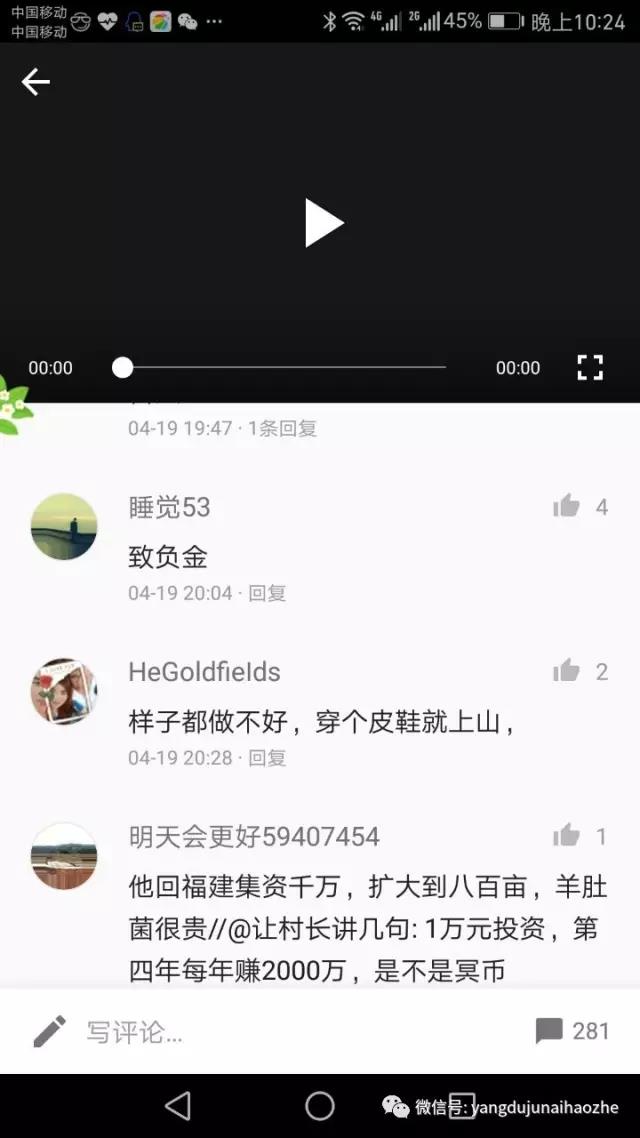The width and height of the screenshot is (640, 1138).
Task: Like HeGoldfields' comment
Action: coord(567,671)
